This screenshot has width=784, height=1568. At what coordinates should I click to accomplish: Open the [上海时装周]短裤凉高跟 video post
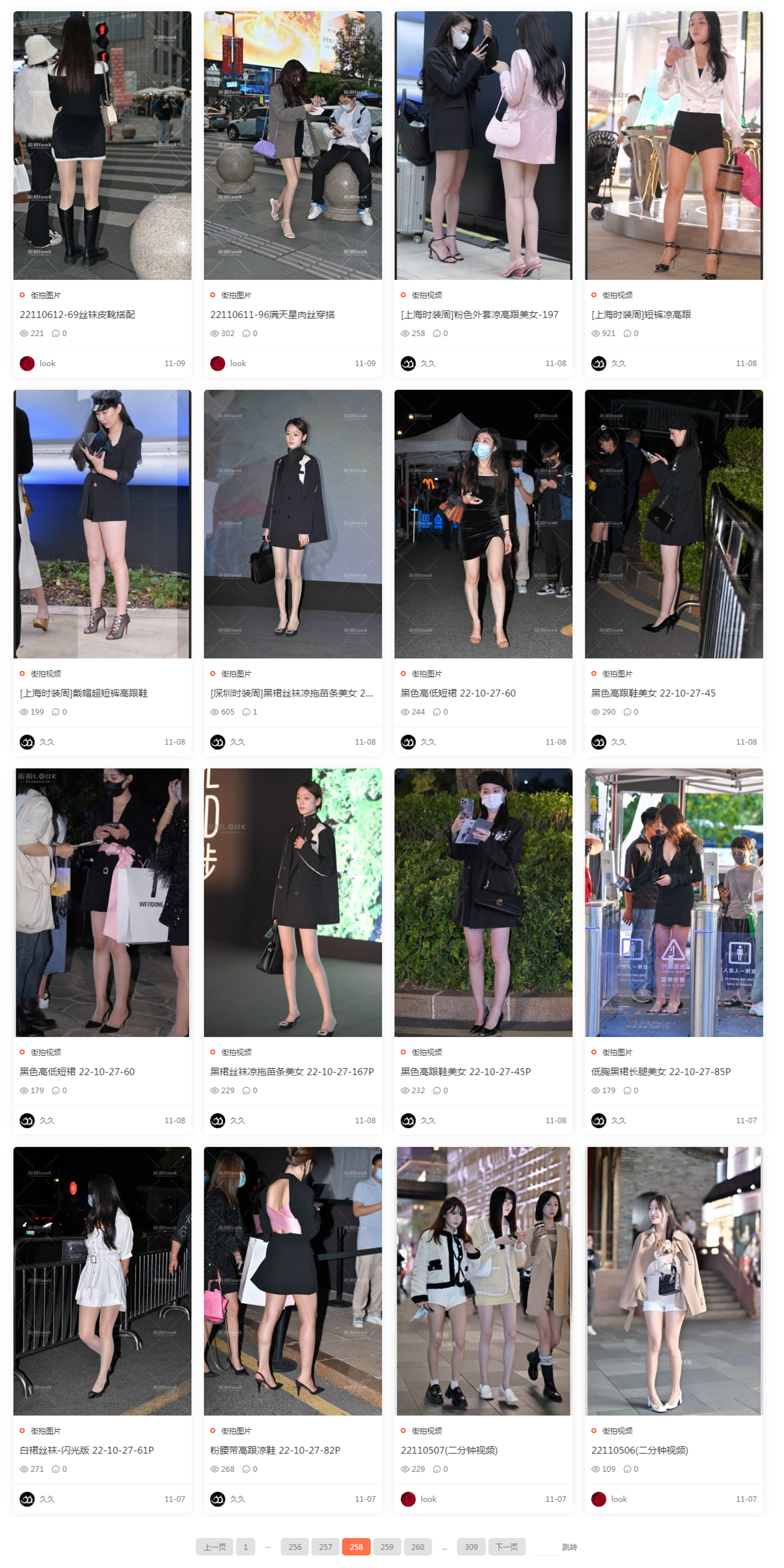pyautogui.click(x=640, y=314)
